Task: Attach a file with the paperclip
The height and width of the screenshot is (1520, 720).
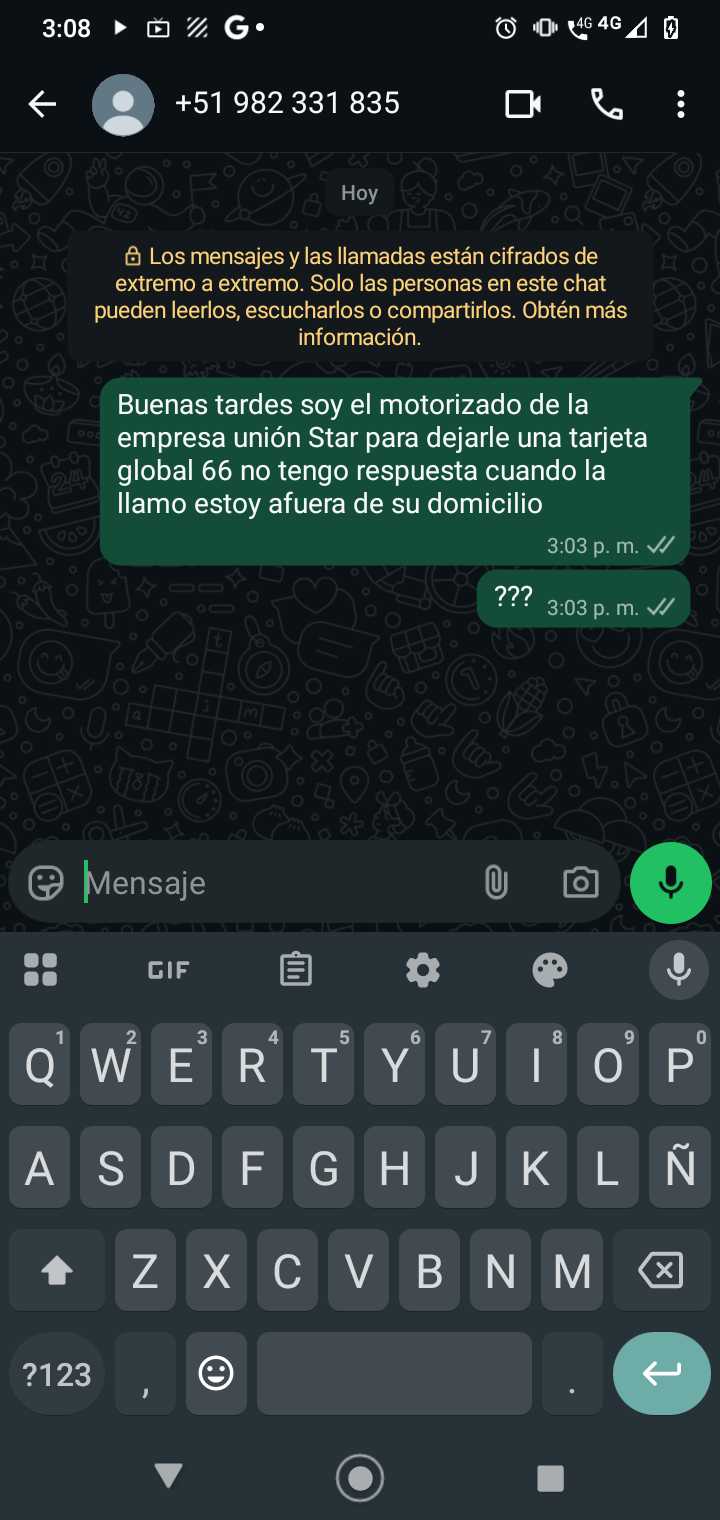Action: click(x=496, y=883)
